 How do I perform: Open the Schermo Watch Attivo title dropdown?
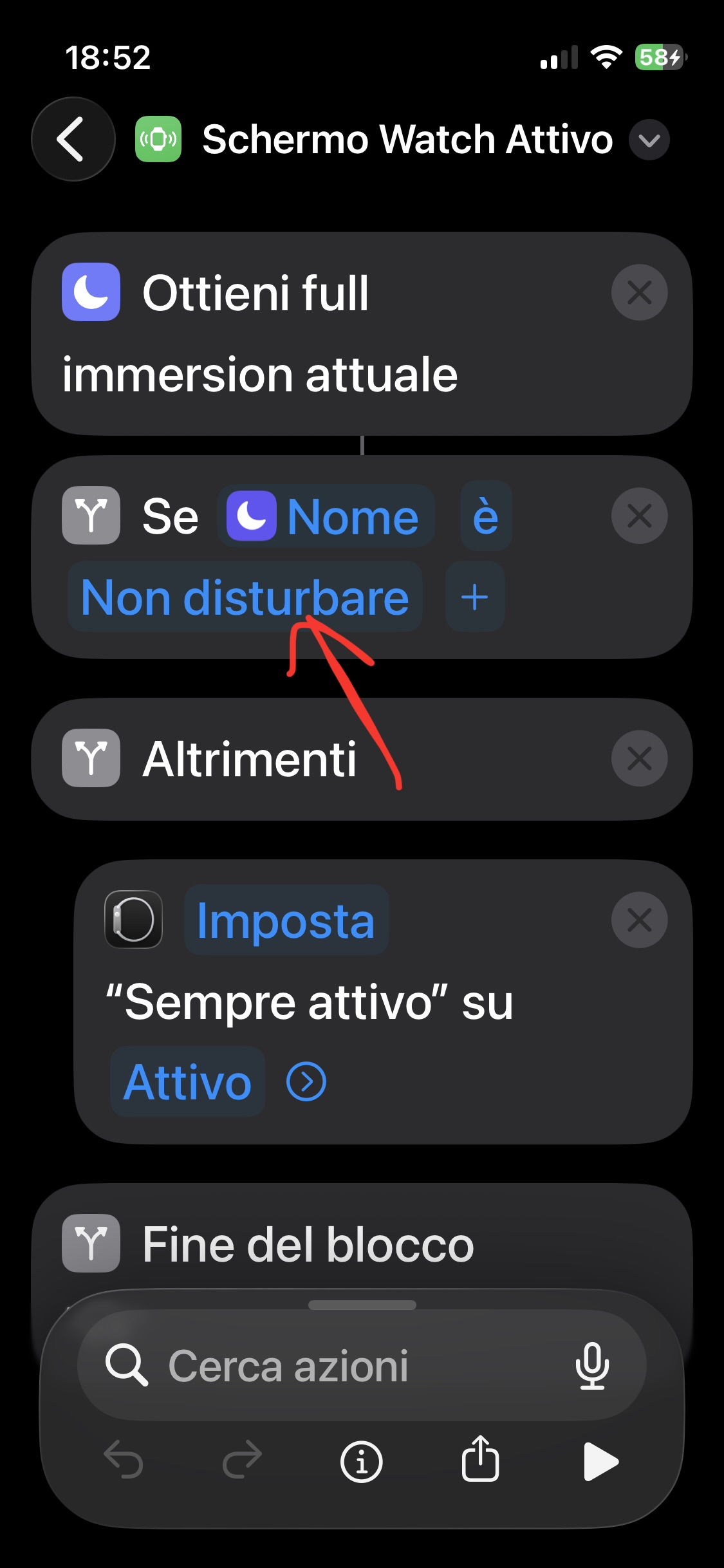coord(649,140)
